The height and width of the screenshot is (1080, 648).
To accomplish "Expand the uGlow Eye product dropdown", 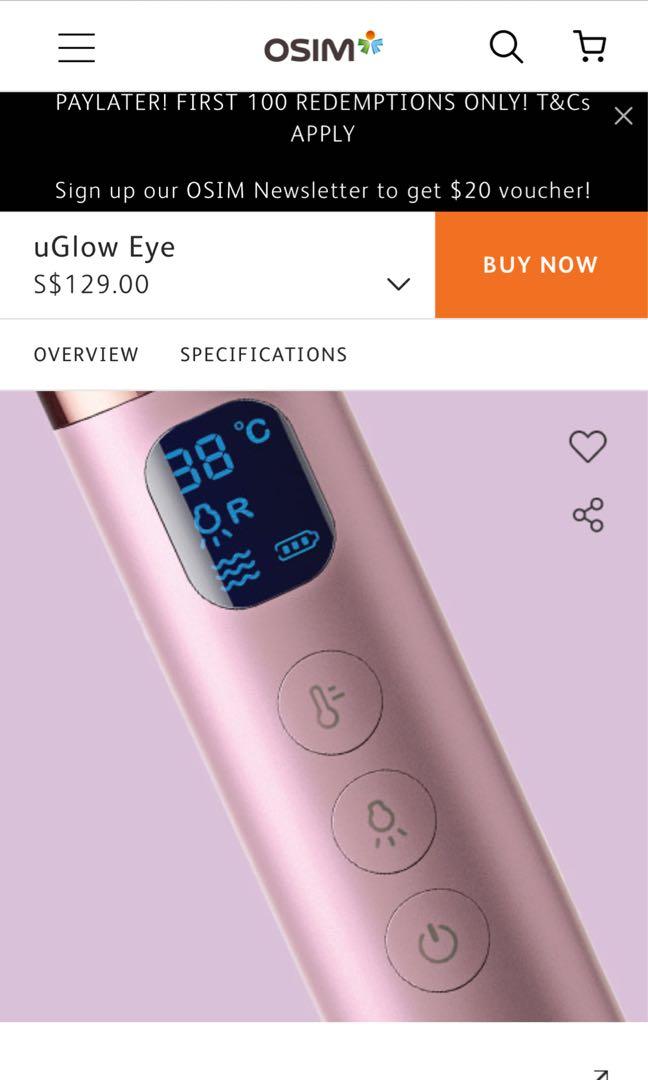I will pos(398,284).
